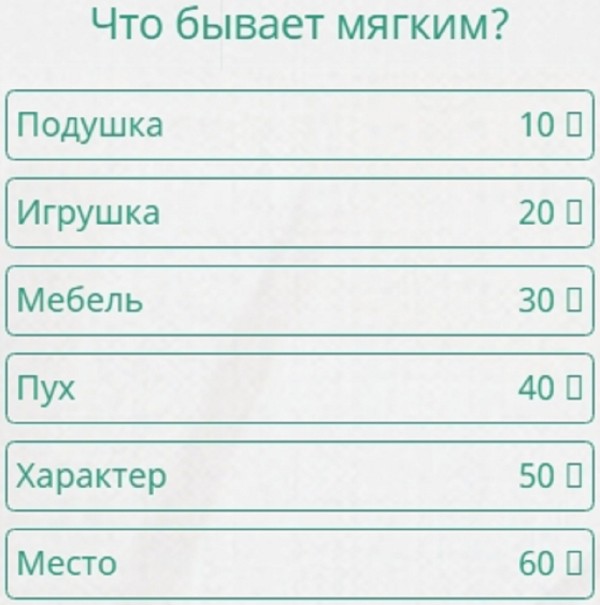The width and height of the screenshot is (600, 605).
Task: Choose the Место answer worth 60
Action: tap(298, 562)
